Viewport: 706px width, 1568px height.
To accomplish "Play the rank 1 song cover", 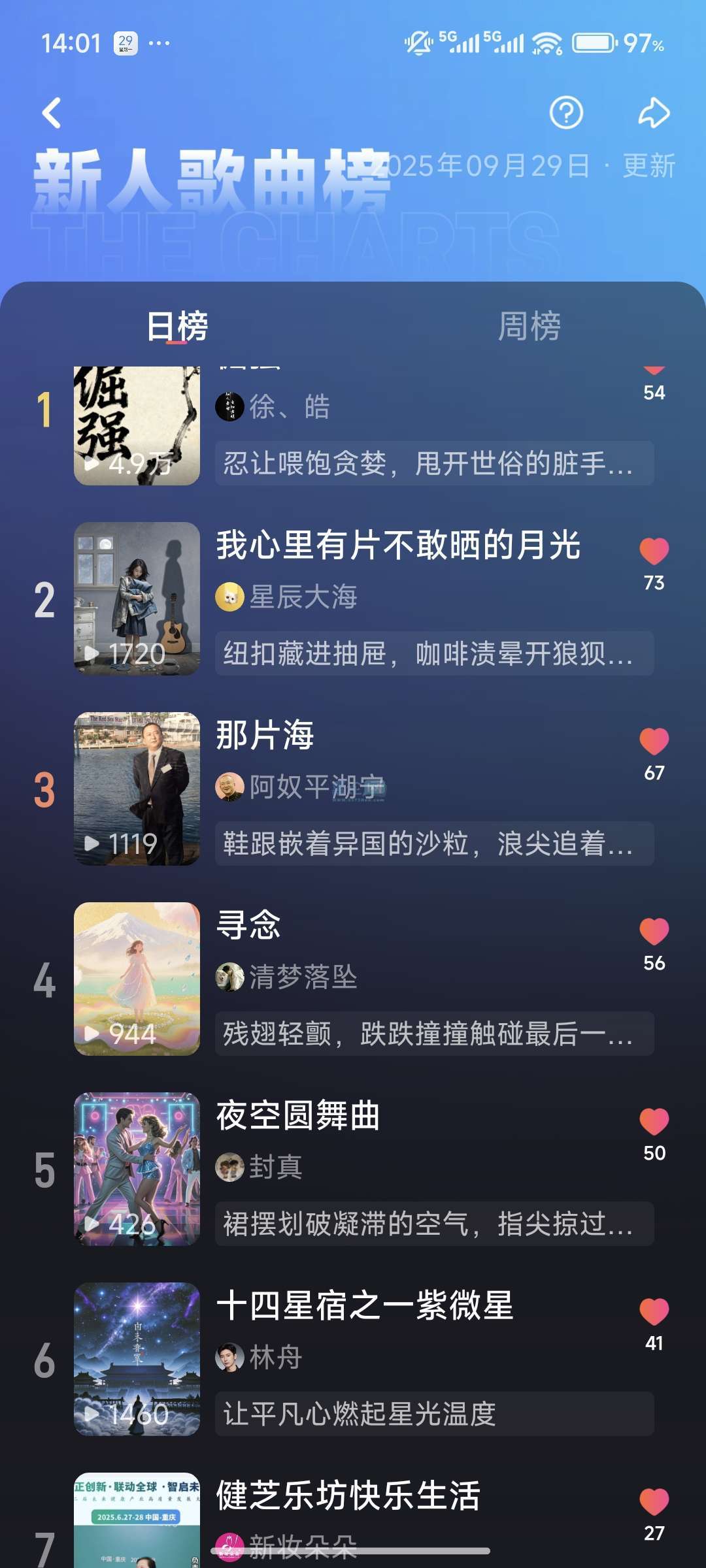I will coord(137,425).
